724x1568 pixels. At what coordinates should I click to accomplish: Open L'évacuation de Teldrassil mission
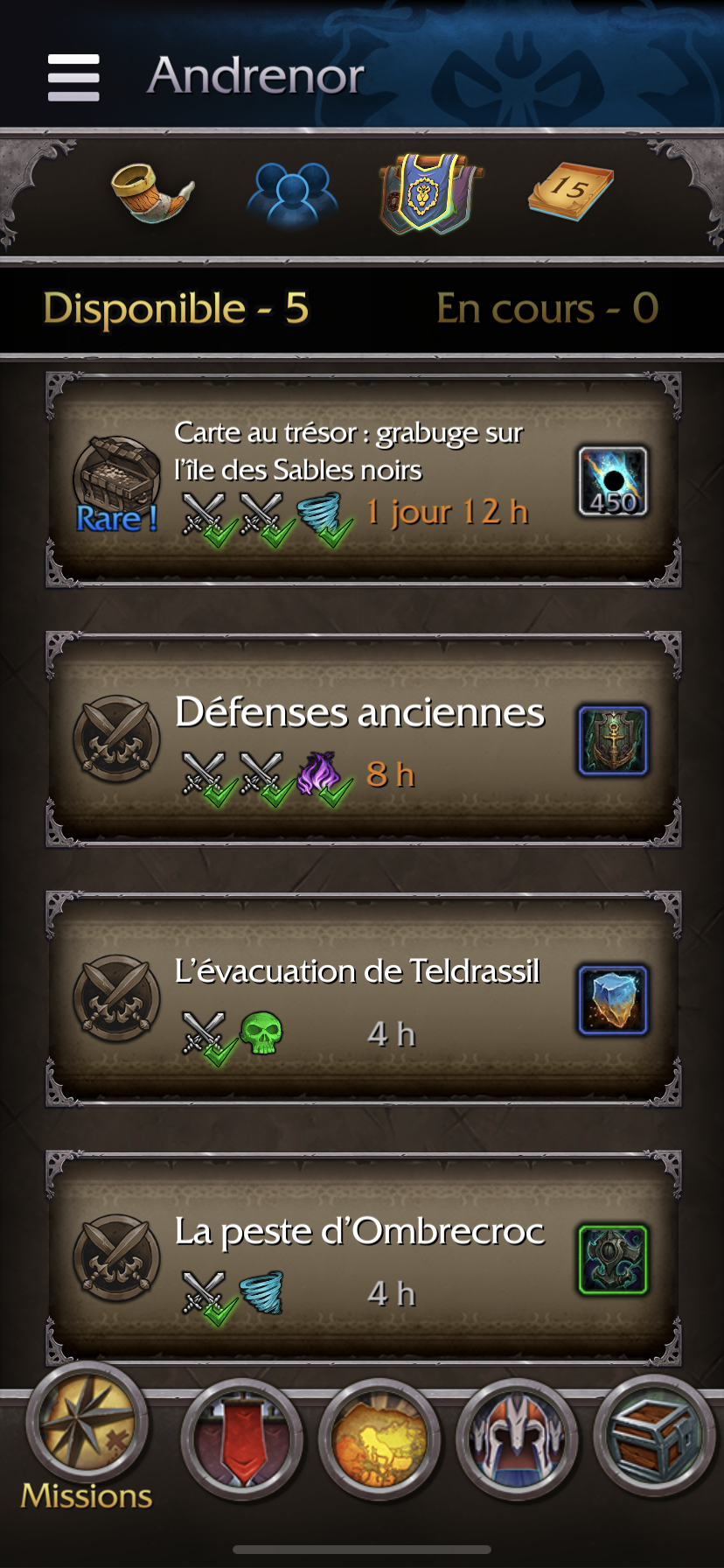tap(350, 999)
